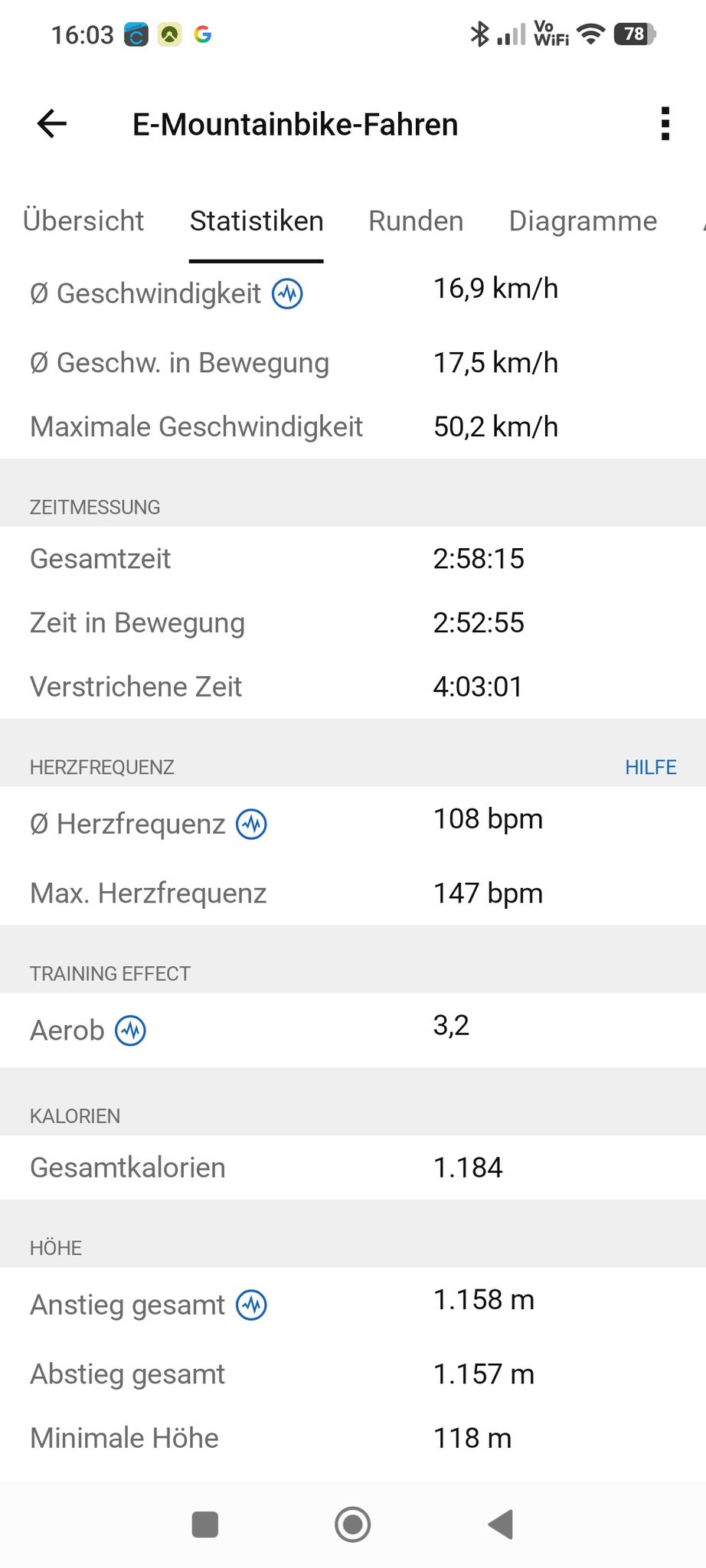Go back using the arrow icon
Viewport: 706px width, 1568px height.
point(52,123)
